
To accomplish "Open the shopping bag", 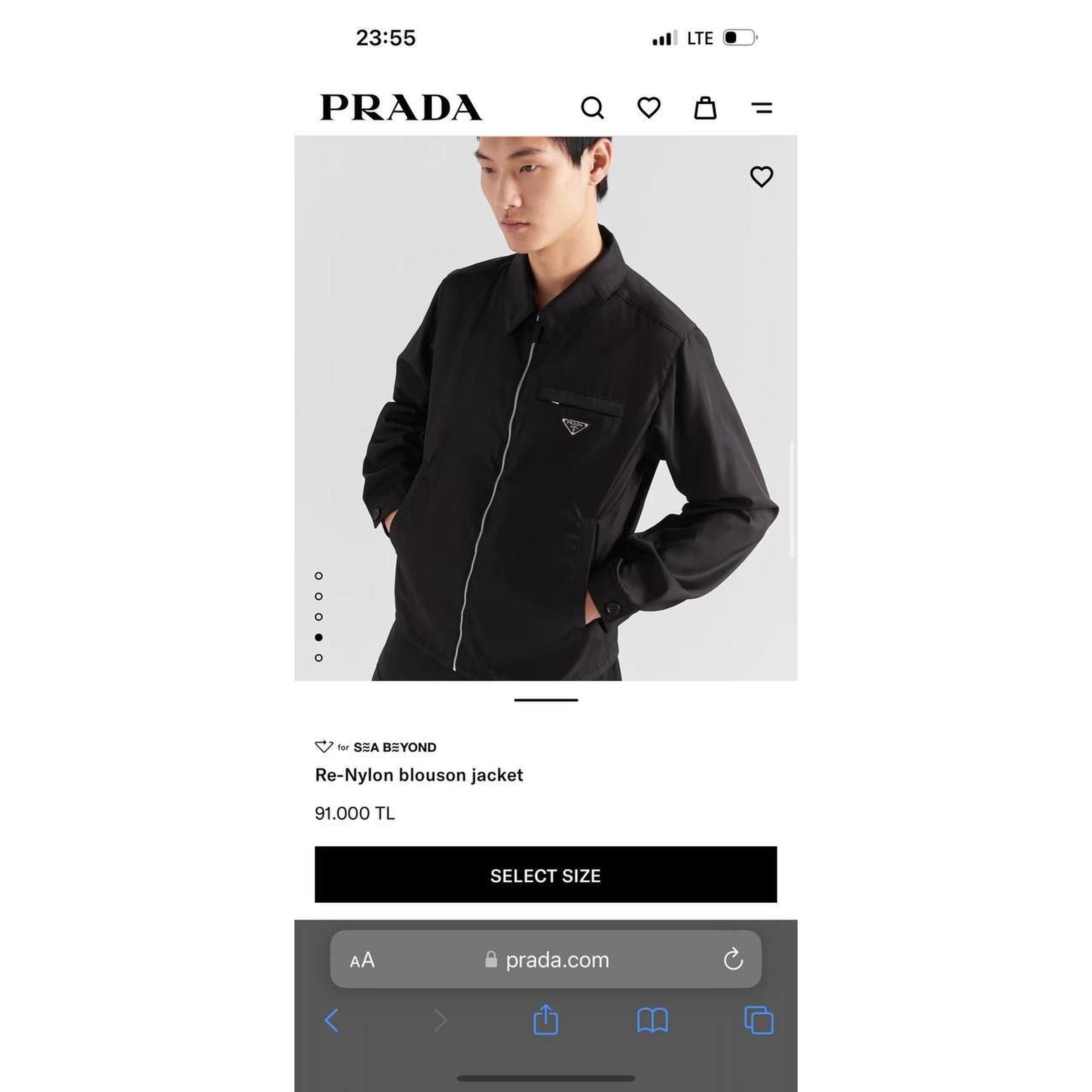I will 705,107.
